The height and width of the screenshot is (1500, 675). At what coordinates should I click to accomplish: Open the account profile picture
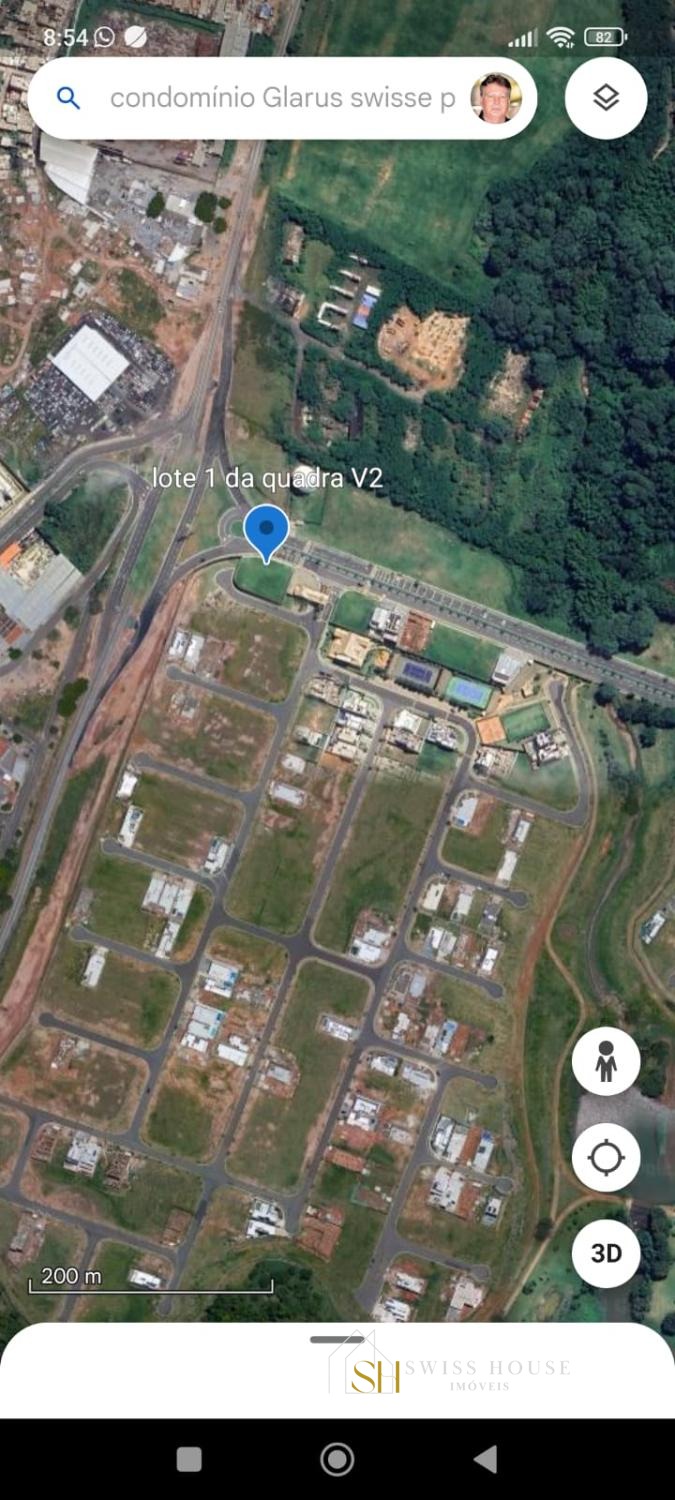pos(496,98)
